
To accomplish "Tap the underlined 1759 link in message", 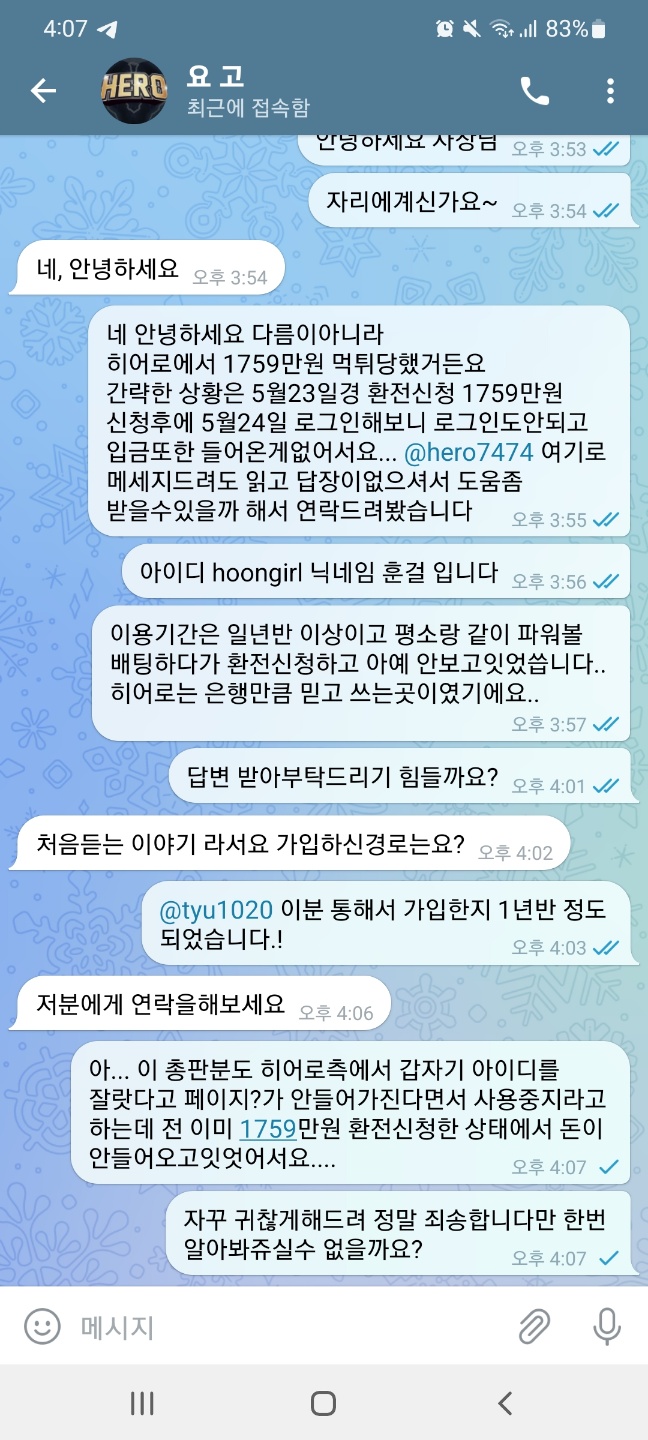I will (267, 1129).
